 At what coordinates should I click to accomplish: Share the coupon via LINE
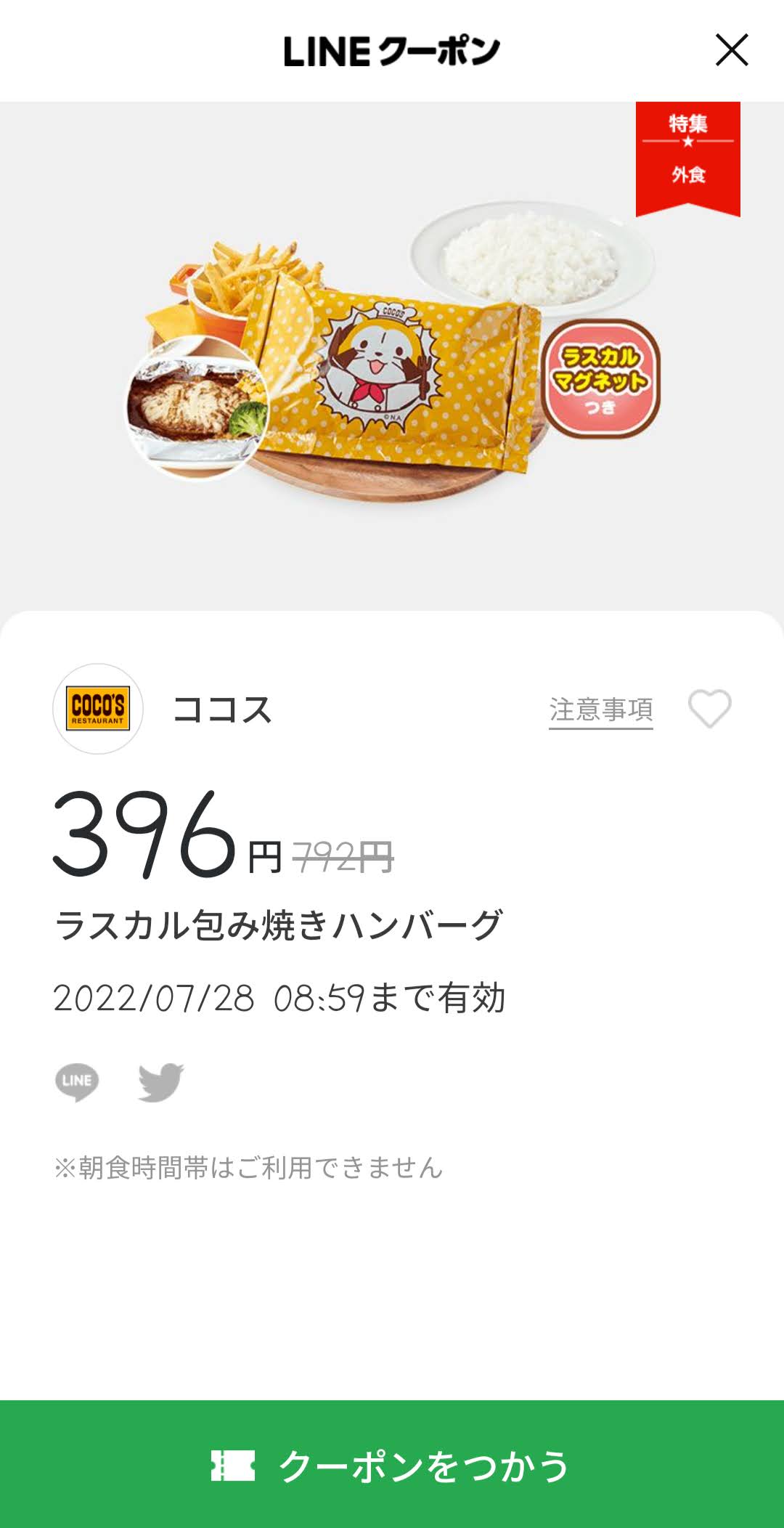coord(77,1082)
